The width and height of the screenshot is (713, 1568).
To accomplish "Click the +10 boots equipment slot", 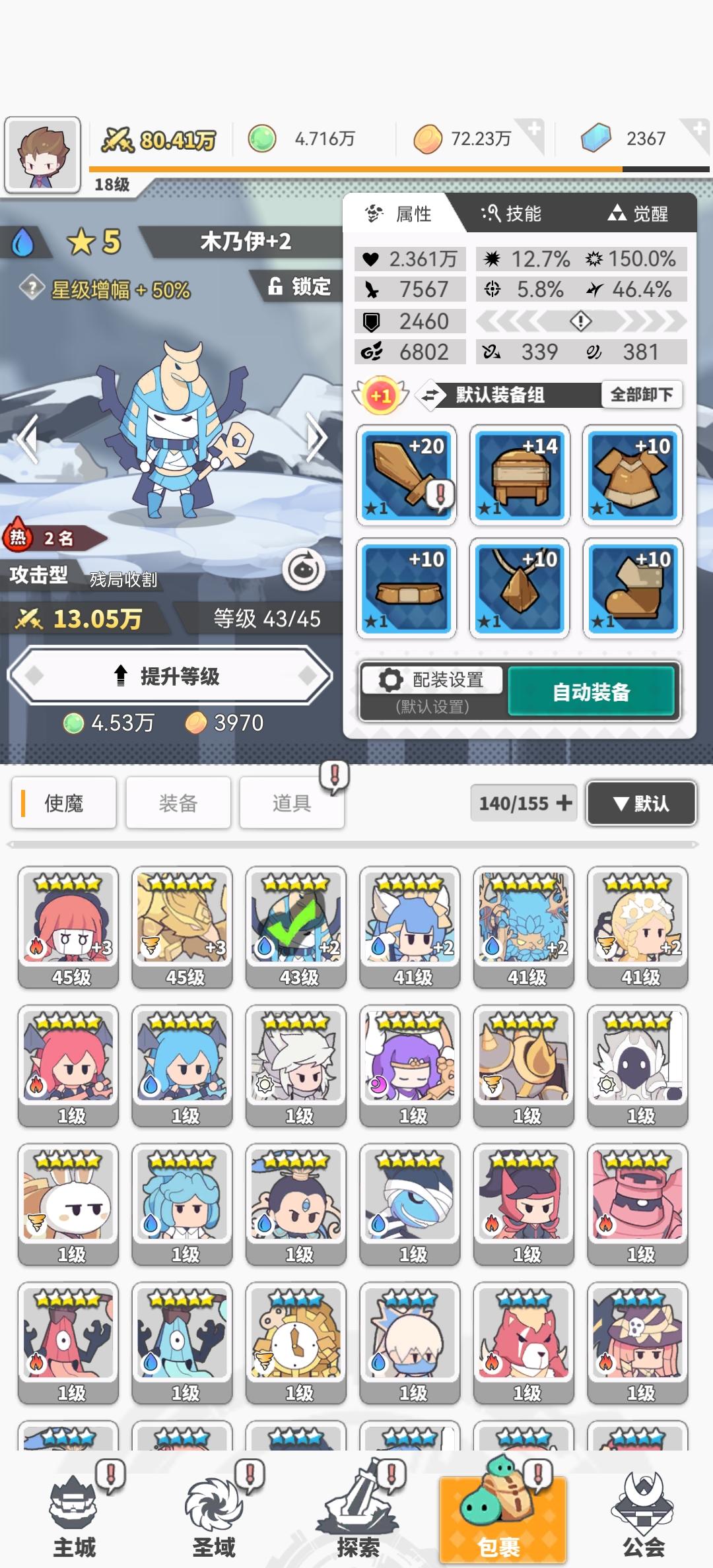I will 632,589.
